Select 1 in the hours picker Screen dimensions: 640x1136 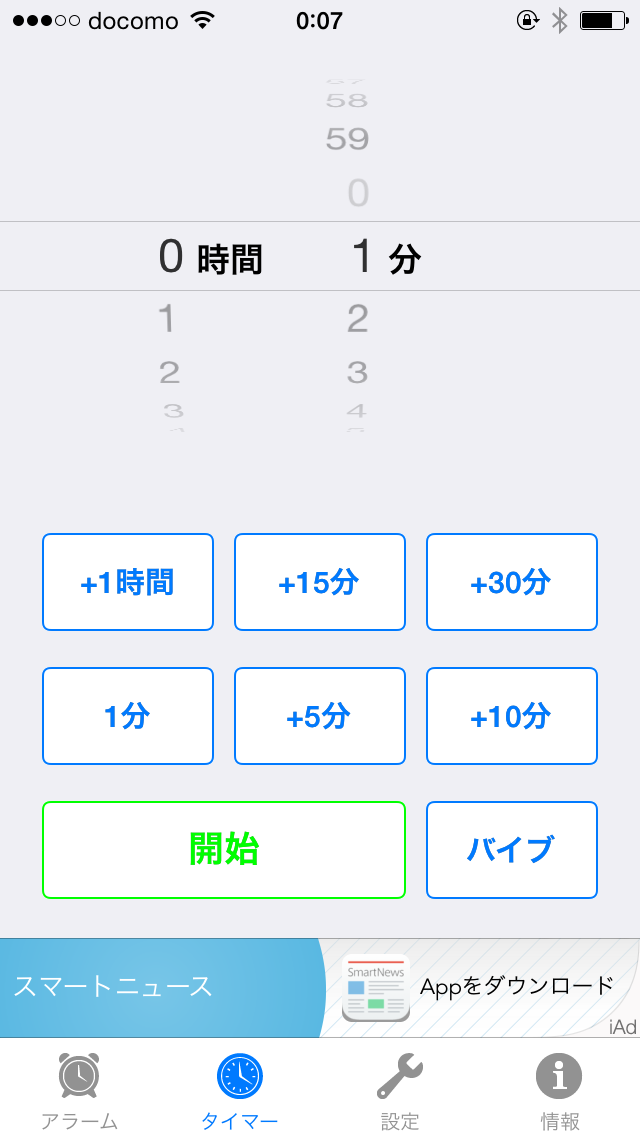pyautogui.click(x=167, y=320)
